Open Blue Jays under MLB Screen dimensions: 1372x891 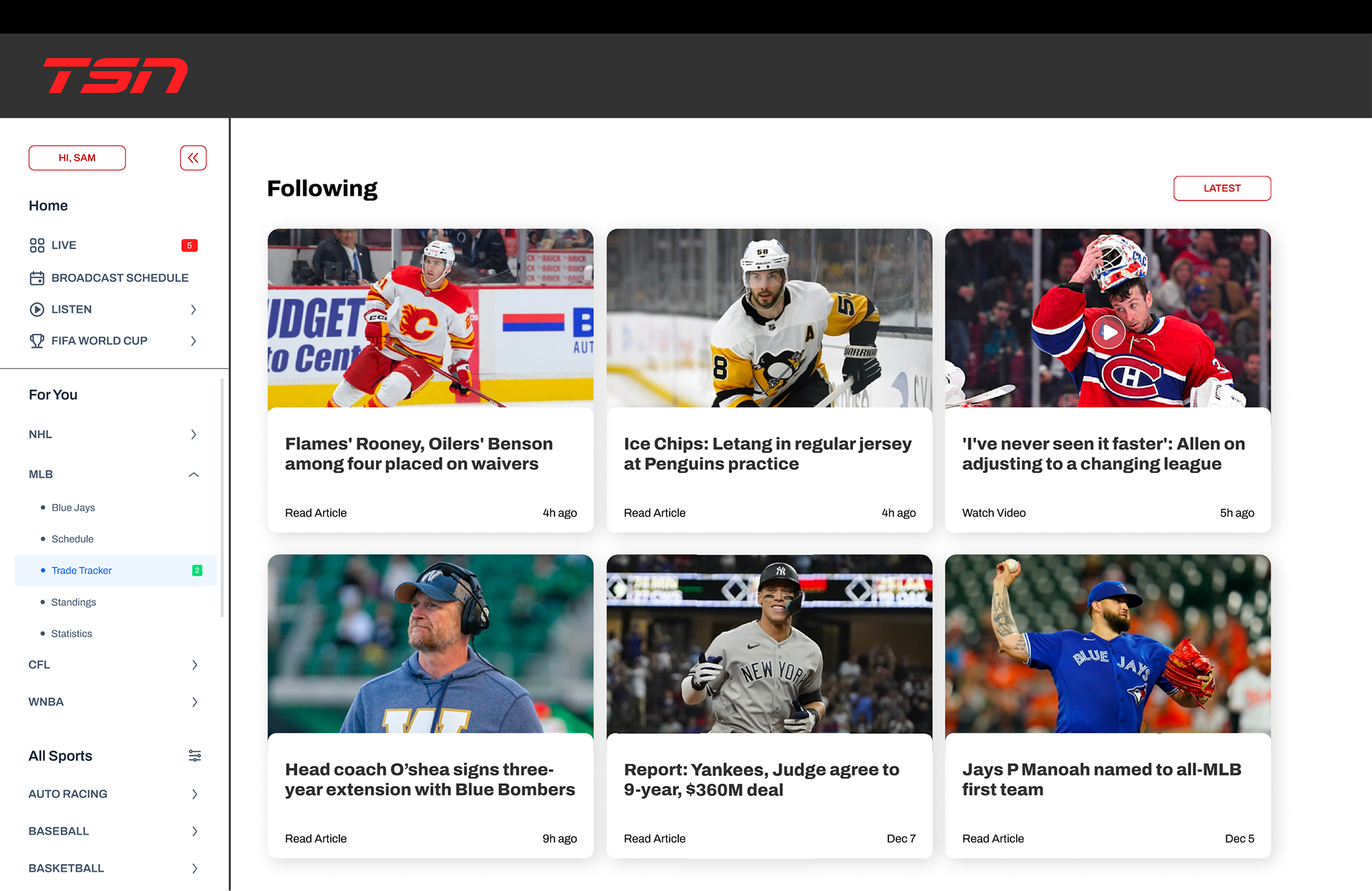click(73, 507)
